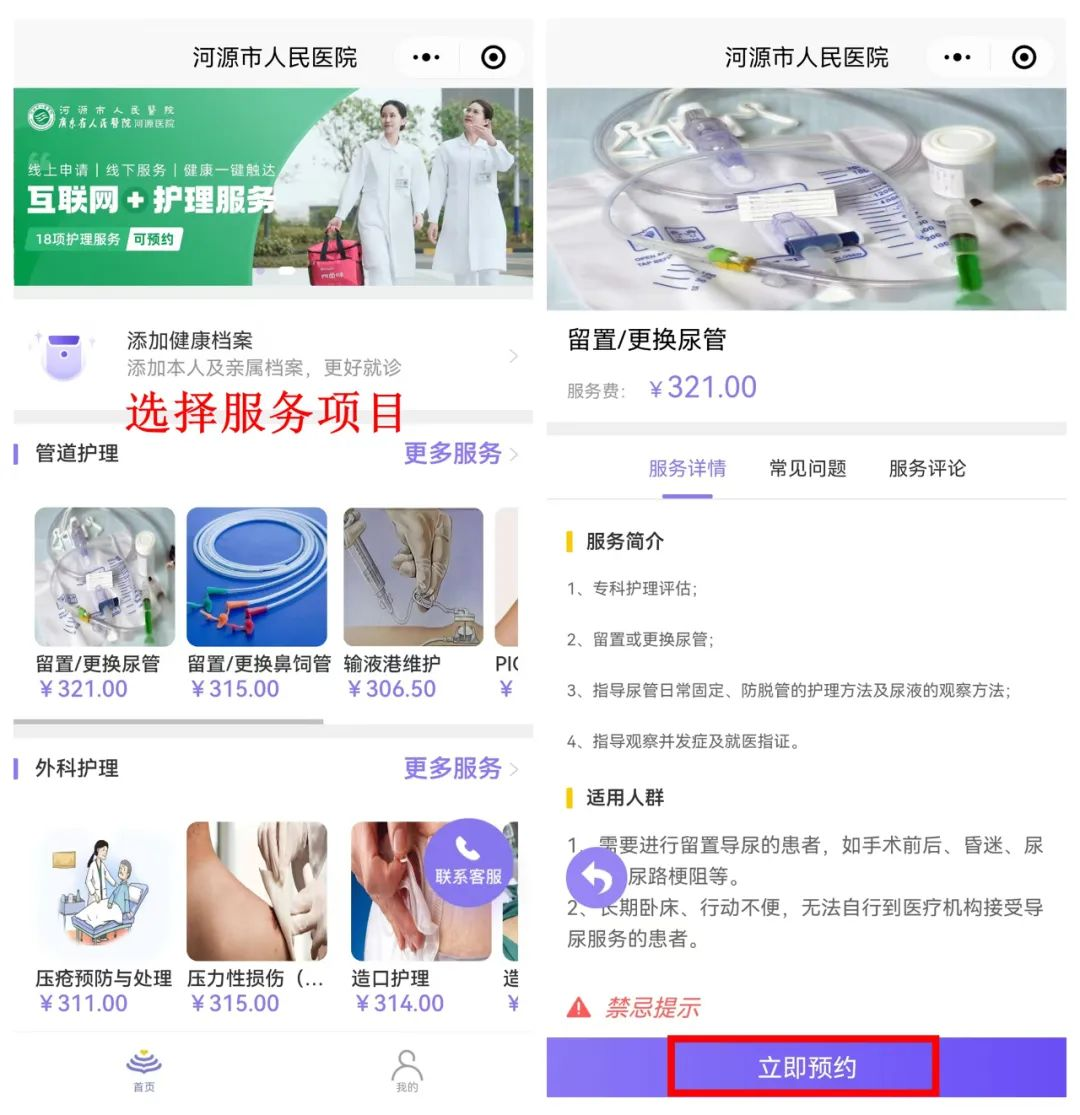Tap the 立即预约 button

pos(805,1067)
